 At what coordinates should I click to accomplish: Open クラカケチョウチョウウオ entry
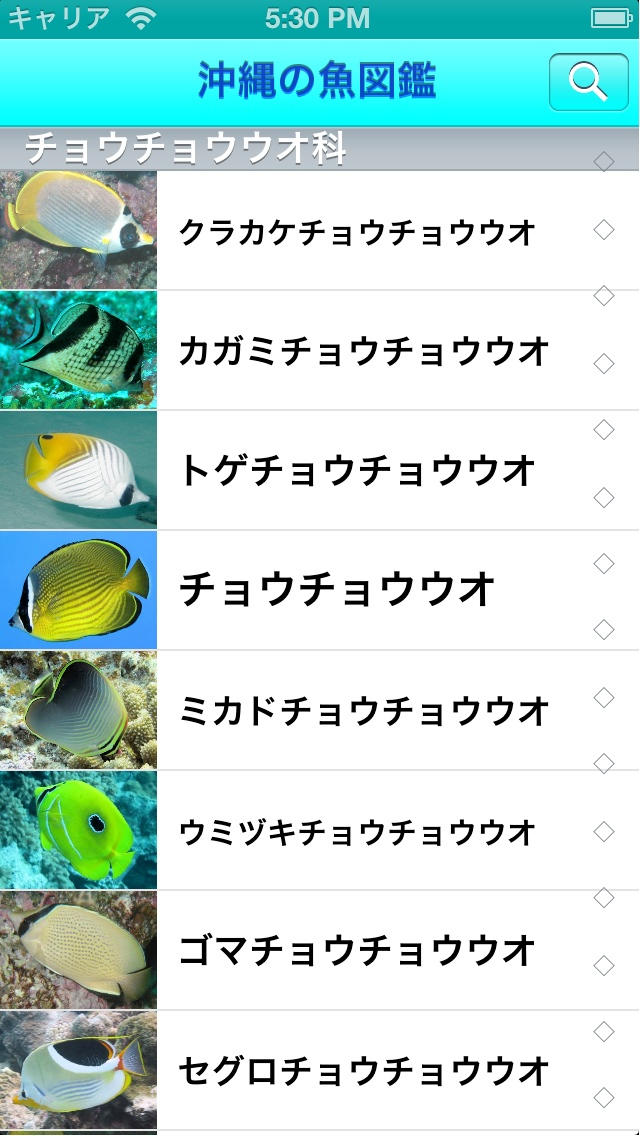358,232
